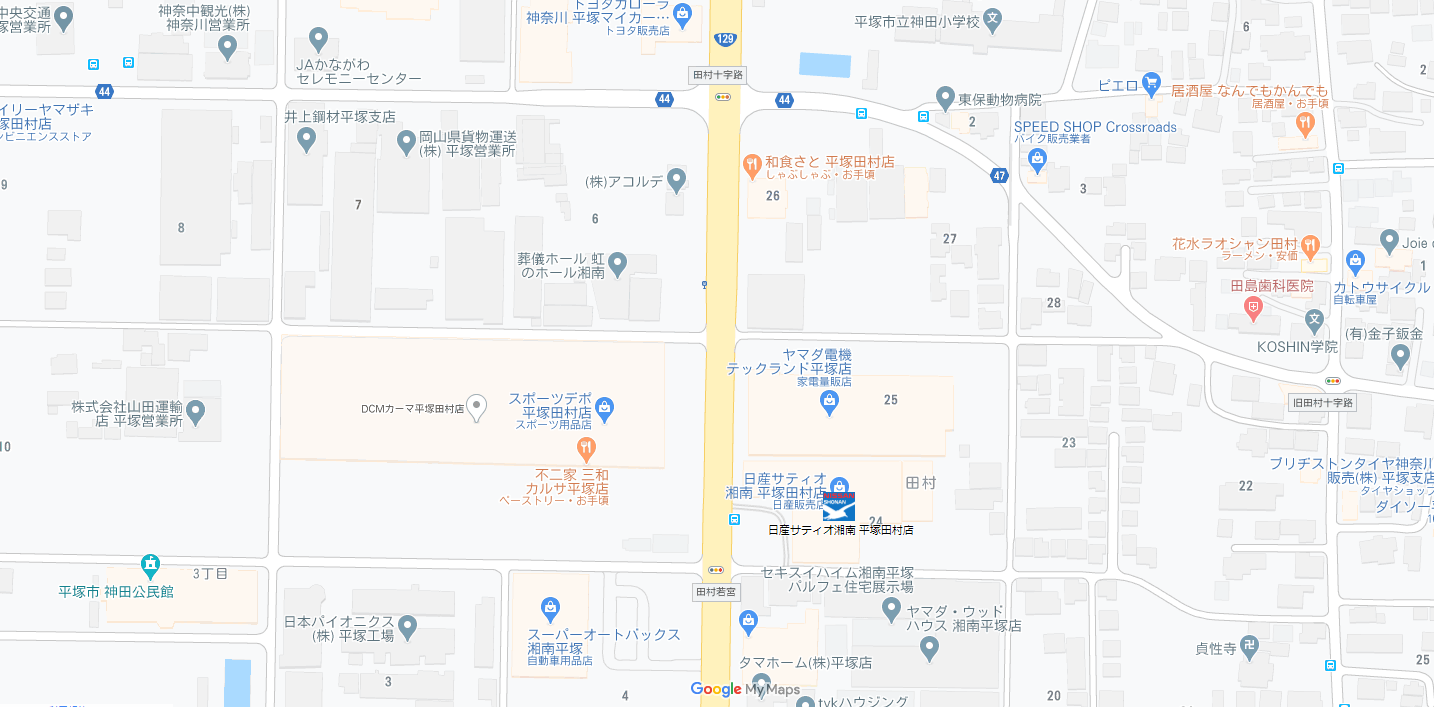1434x707 pixels.
Task: Select the DCMカーマ平塚田村店 pin
Action: [478, 406]
